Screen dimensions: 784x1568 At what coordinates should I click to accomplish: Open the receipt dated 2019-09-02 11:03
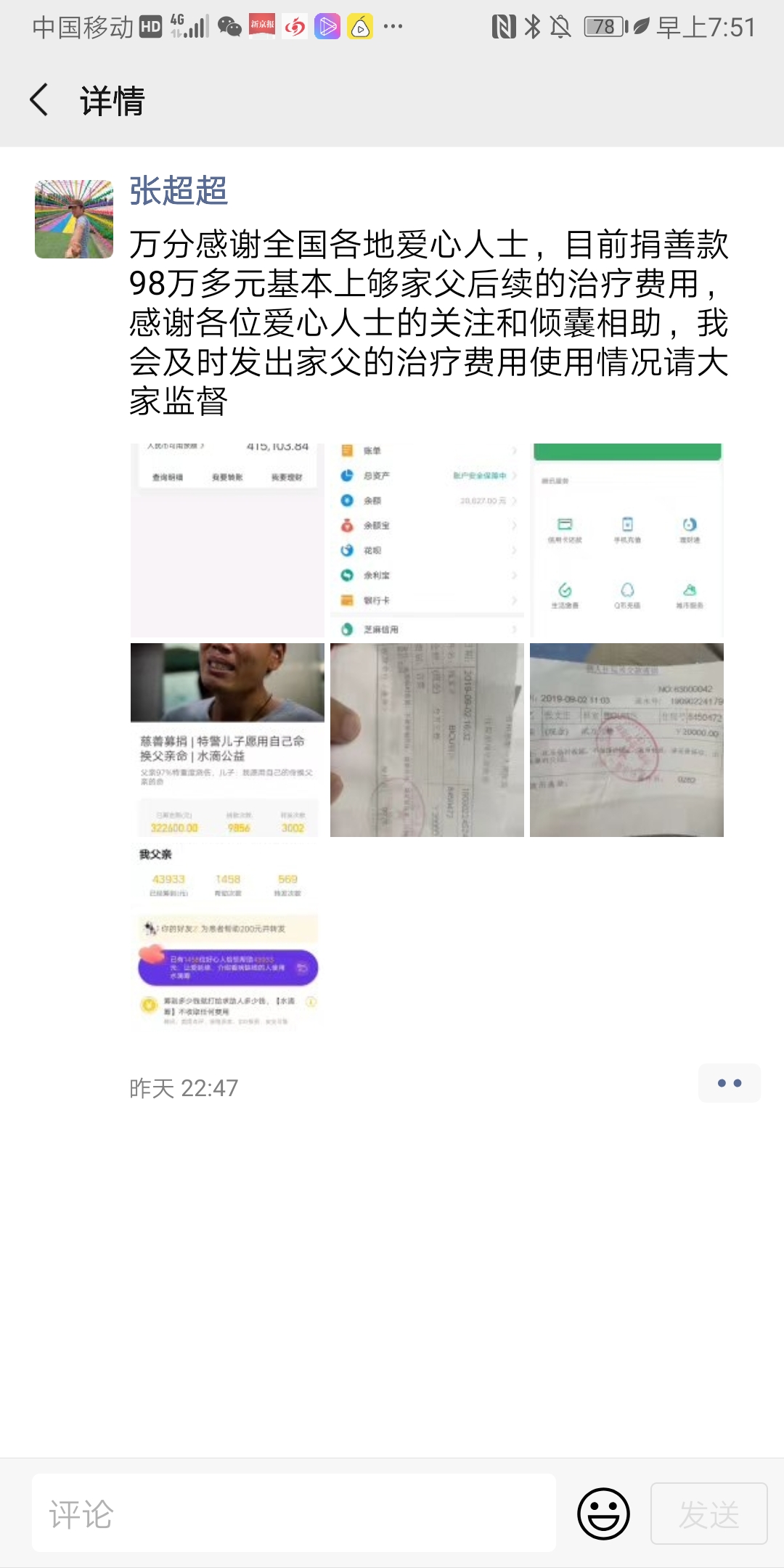point(626,740)
